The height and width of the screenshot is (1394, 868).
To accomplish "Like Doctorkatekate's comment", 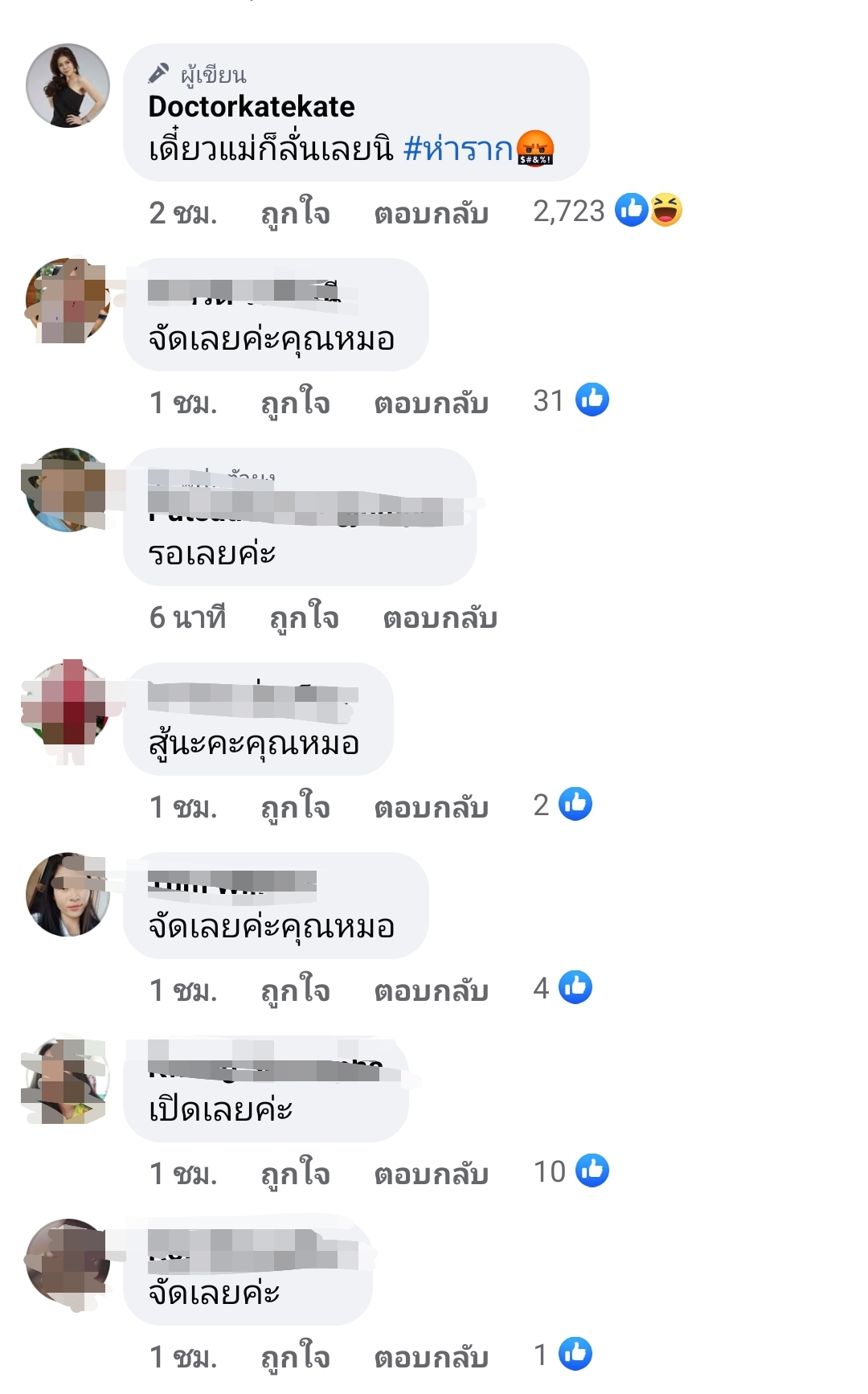I will tap(295, 212).
